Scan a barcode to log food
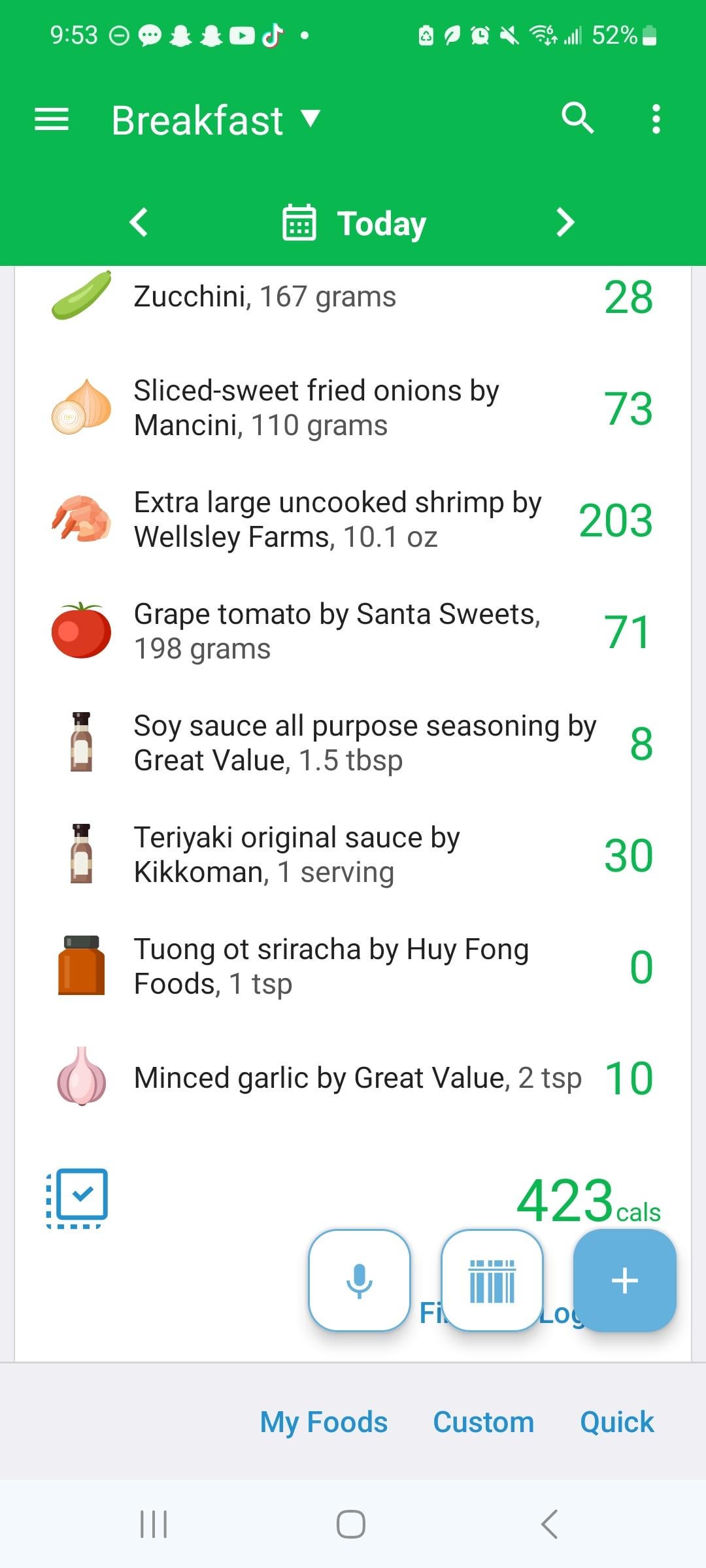This screenshot has height=1568, width=706. pos(492,1281)
